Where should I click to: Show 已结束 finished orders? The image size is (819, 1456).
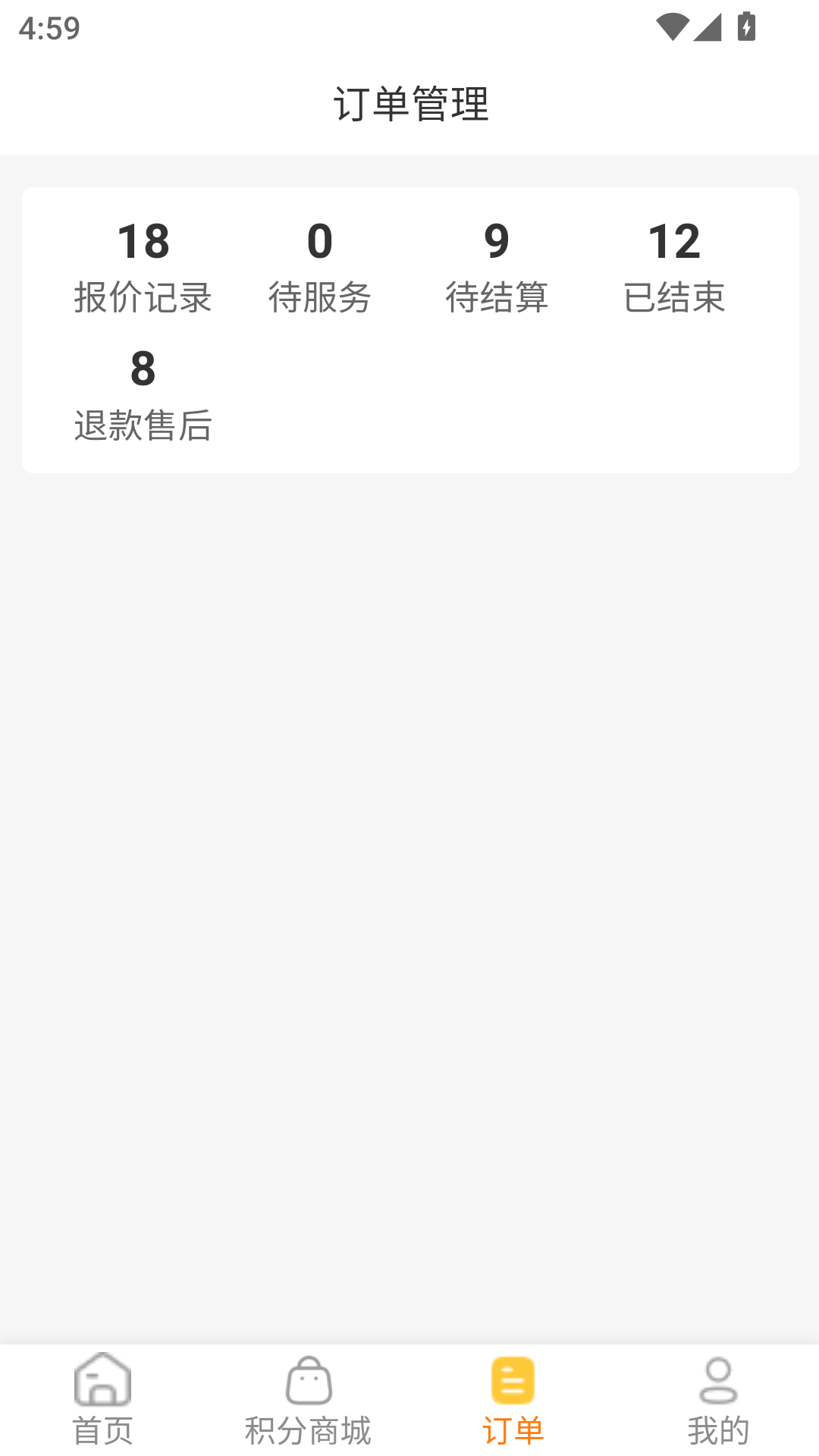click(x=673, y=267)
